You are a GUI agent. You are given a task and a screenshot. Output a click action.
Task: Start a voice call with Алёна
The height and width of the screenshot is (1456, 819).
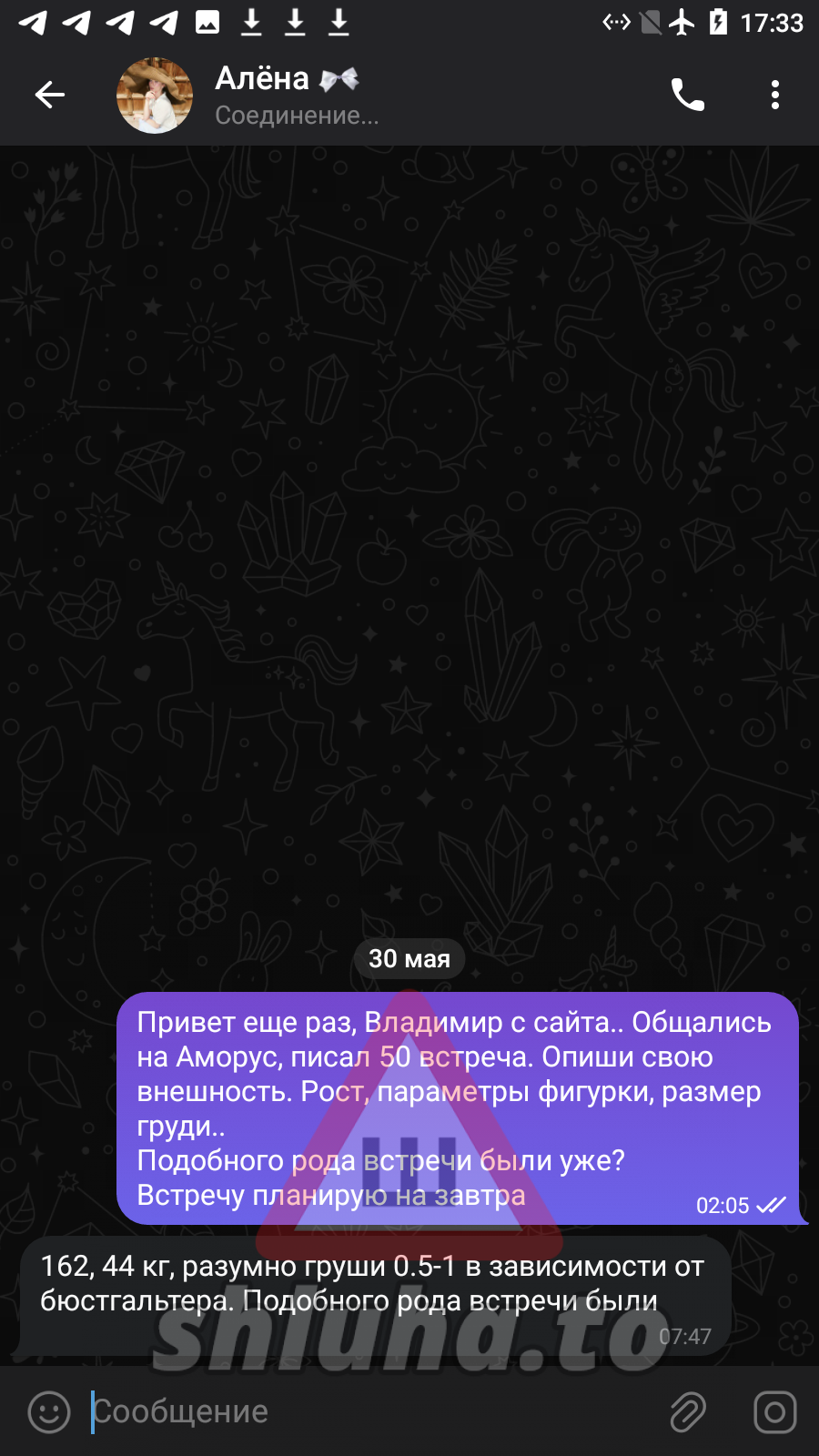click(x=688, y=95)
